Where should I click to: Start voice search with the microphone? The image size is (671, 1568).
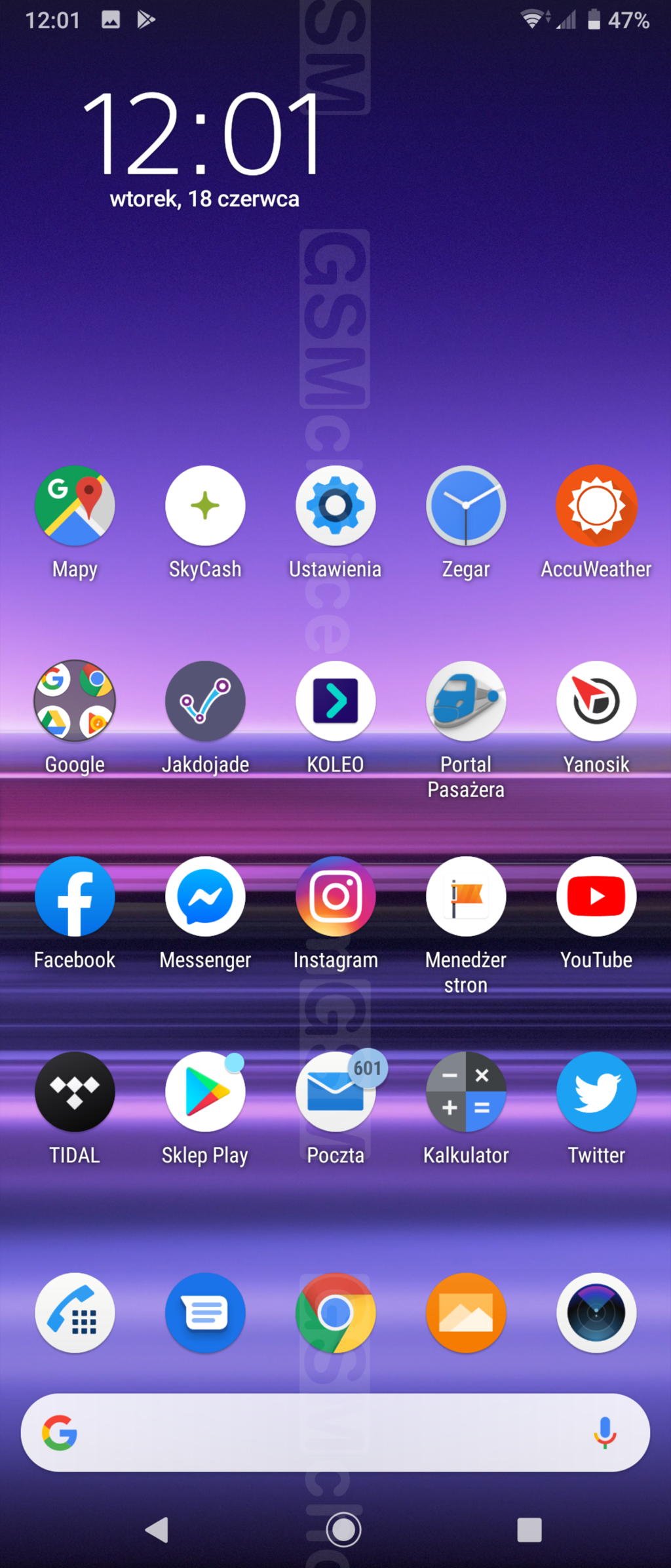point(605,1432)
